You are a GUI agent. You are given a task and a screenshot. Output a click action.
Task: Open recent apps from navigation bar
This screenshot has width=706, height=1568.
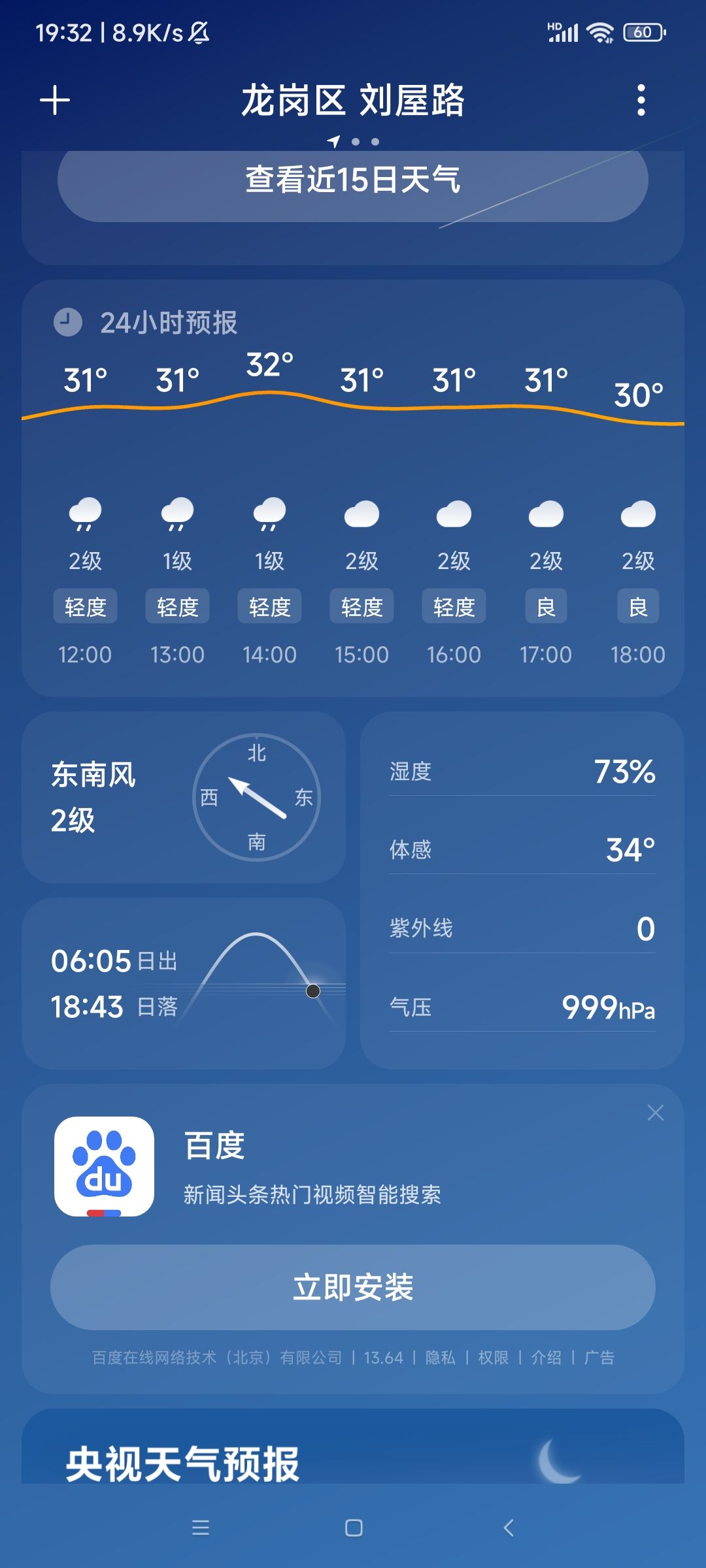pos(201,1527)
